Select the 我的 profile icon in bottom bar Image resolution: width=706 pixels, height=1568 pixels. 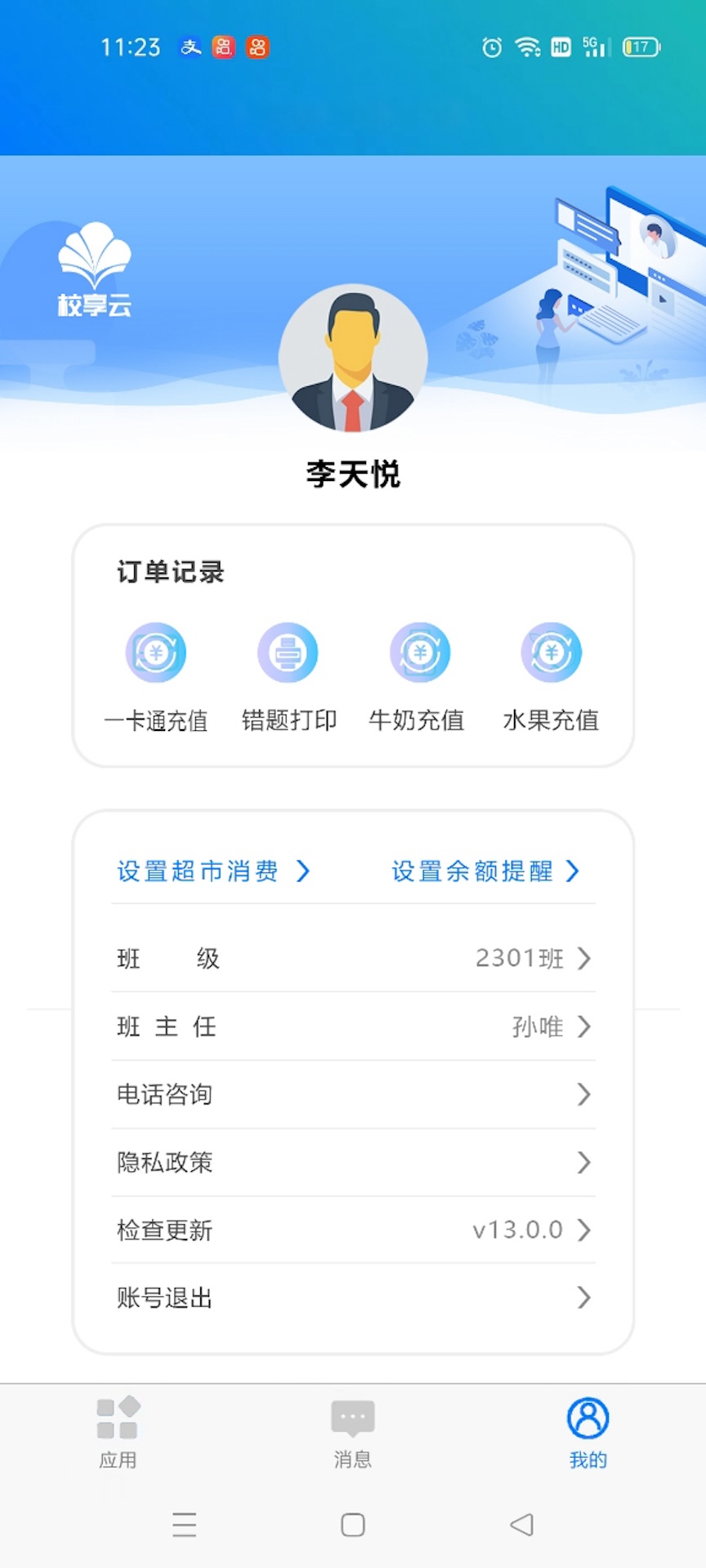click(587, 1418)
